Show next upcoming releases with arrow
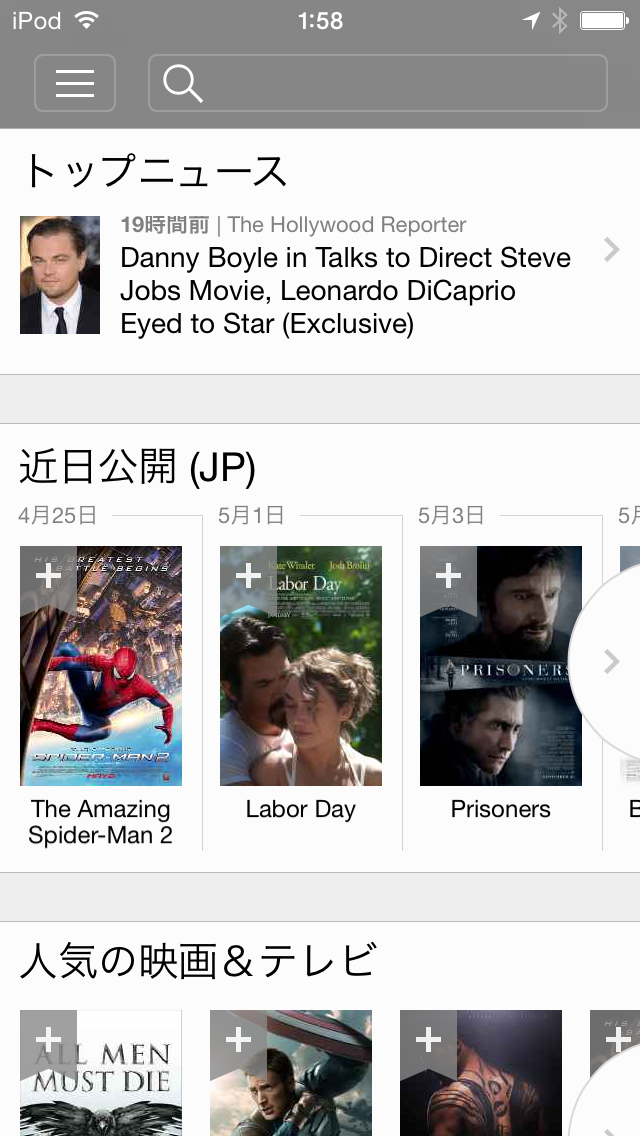This screenshot has height=1136, width=640. (612, 661)
